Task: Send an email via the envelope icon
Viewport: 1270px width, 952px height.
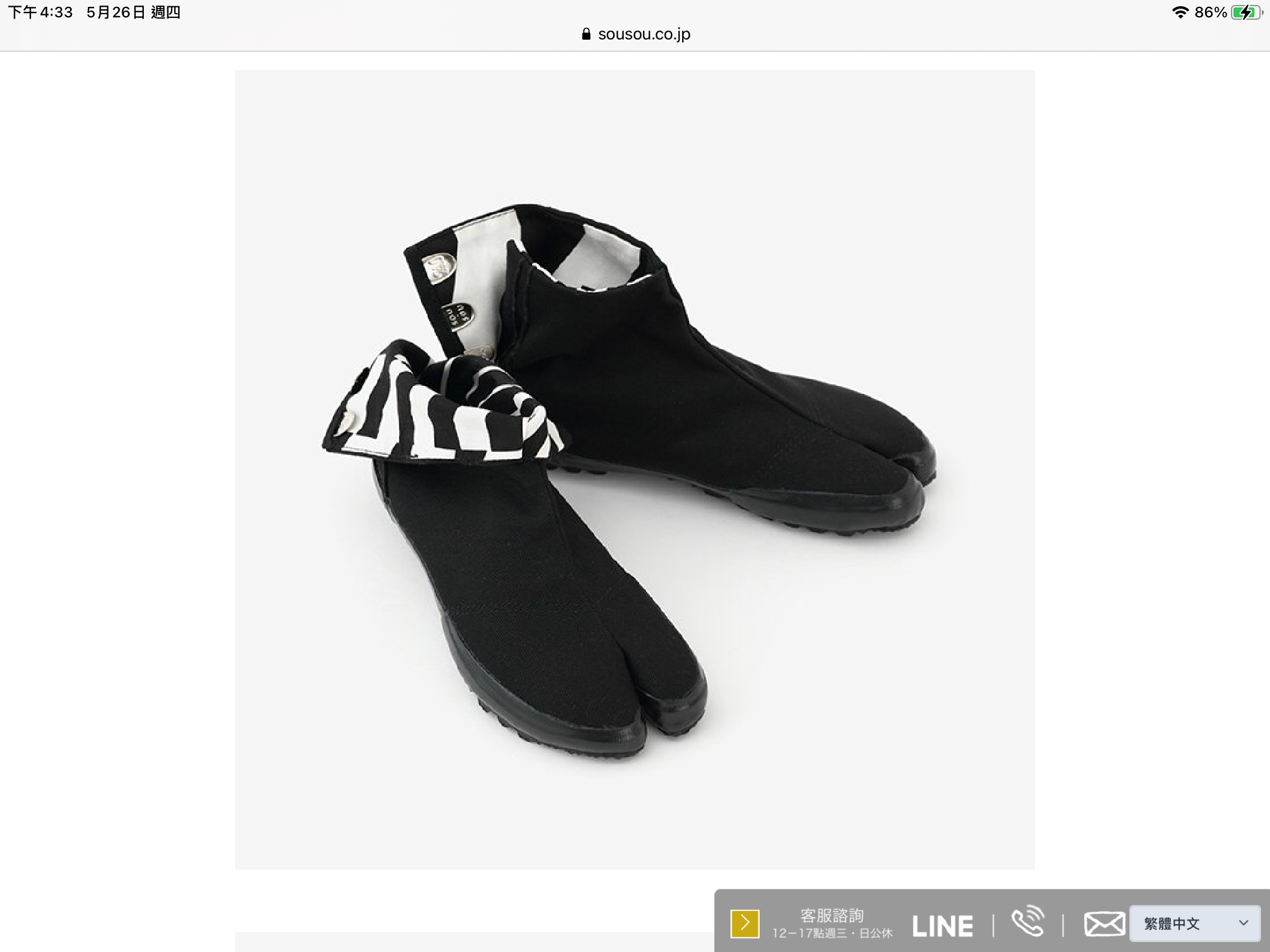Action: click(1104, 924)
